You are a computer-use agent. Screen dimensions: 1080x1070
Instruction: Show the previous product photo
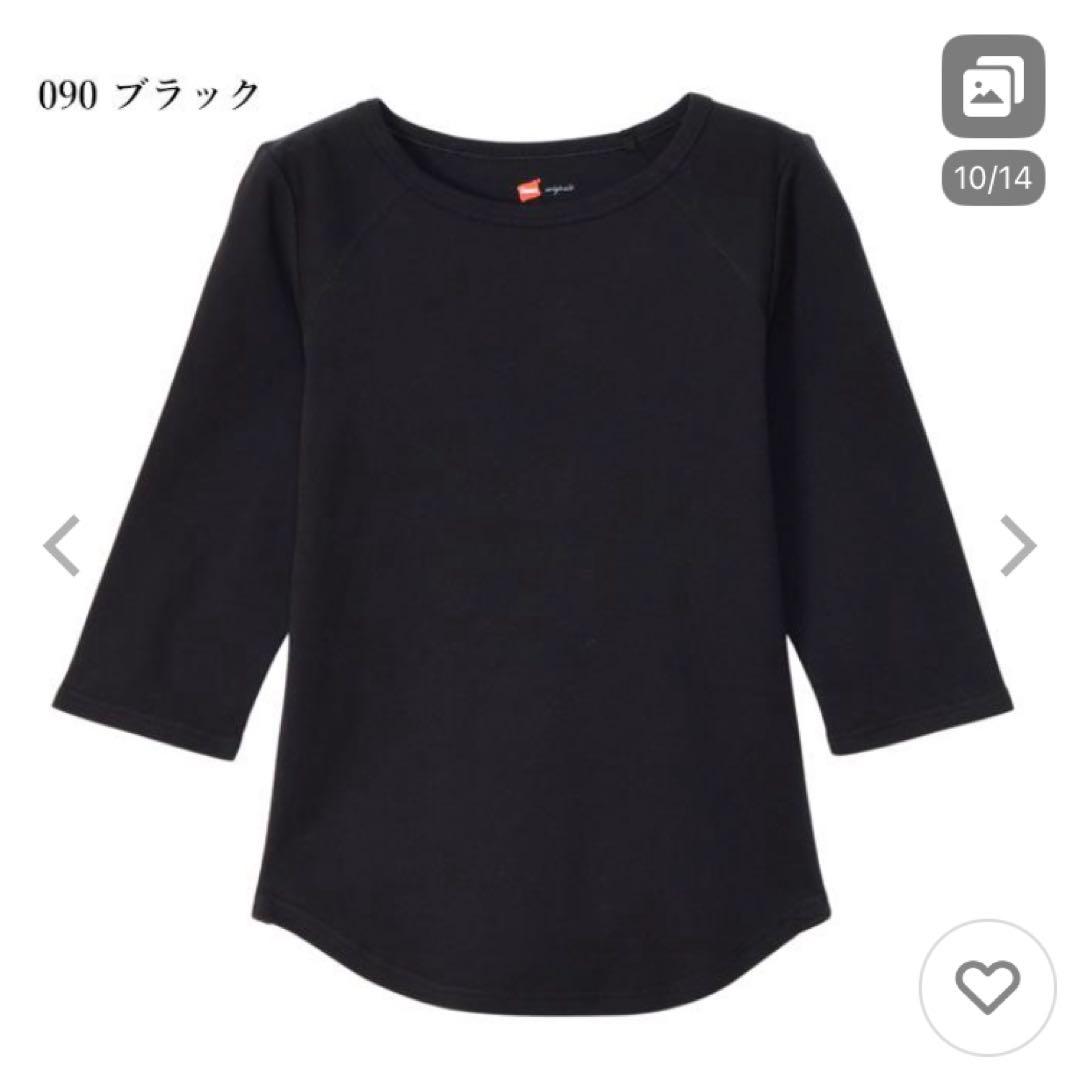tap(61, 547)
